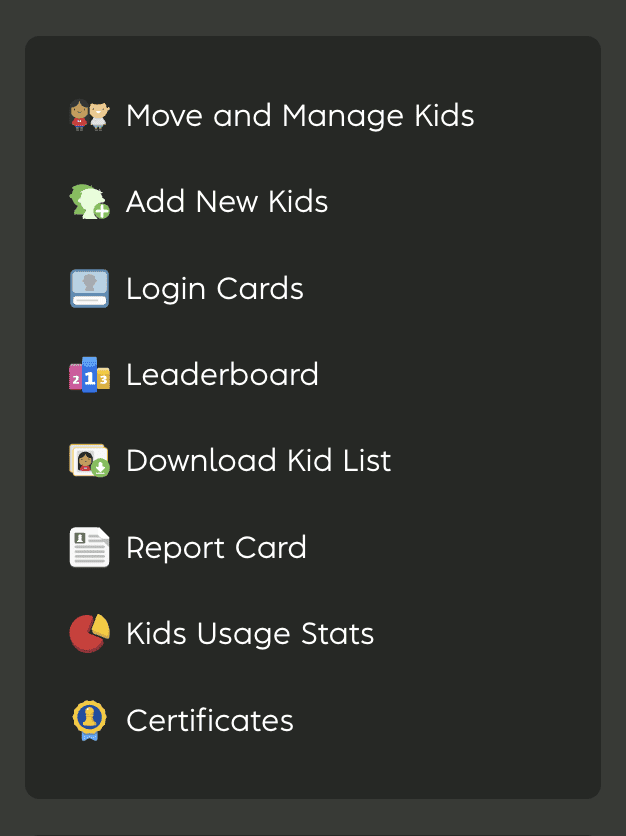Open Move and Manage Kids
The image size is (626, 836).
click(x=299, y=116)
